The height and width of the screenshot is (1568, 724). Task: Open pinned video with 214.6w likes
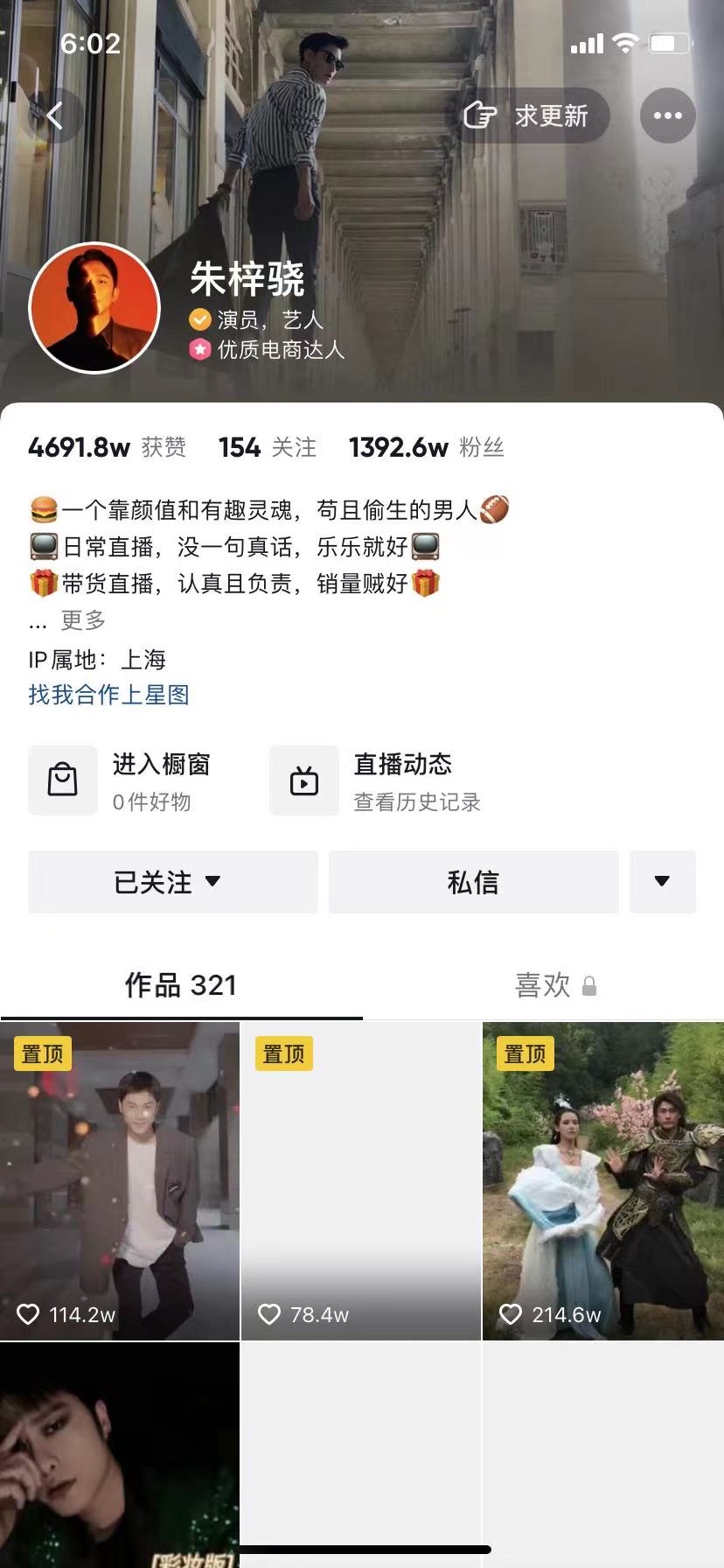click(602, 1181)
